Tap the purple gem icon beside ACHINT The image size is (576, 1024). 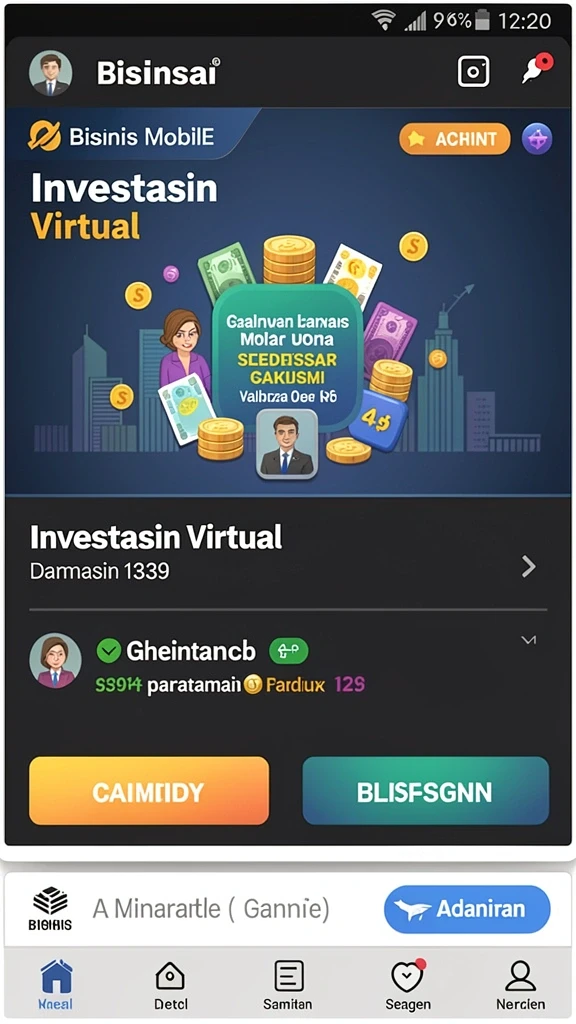(x=537, y=139)
